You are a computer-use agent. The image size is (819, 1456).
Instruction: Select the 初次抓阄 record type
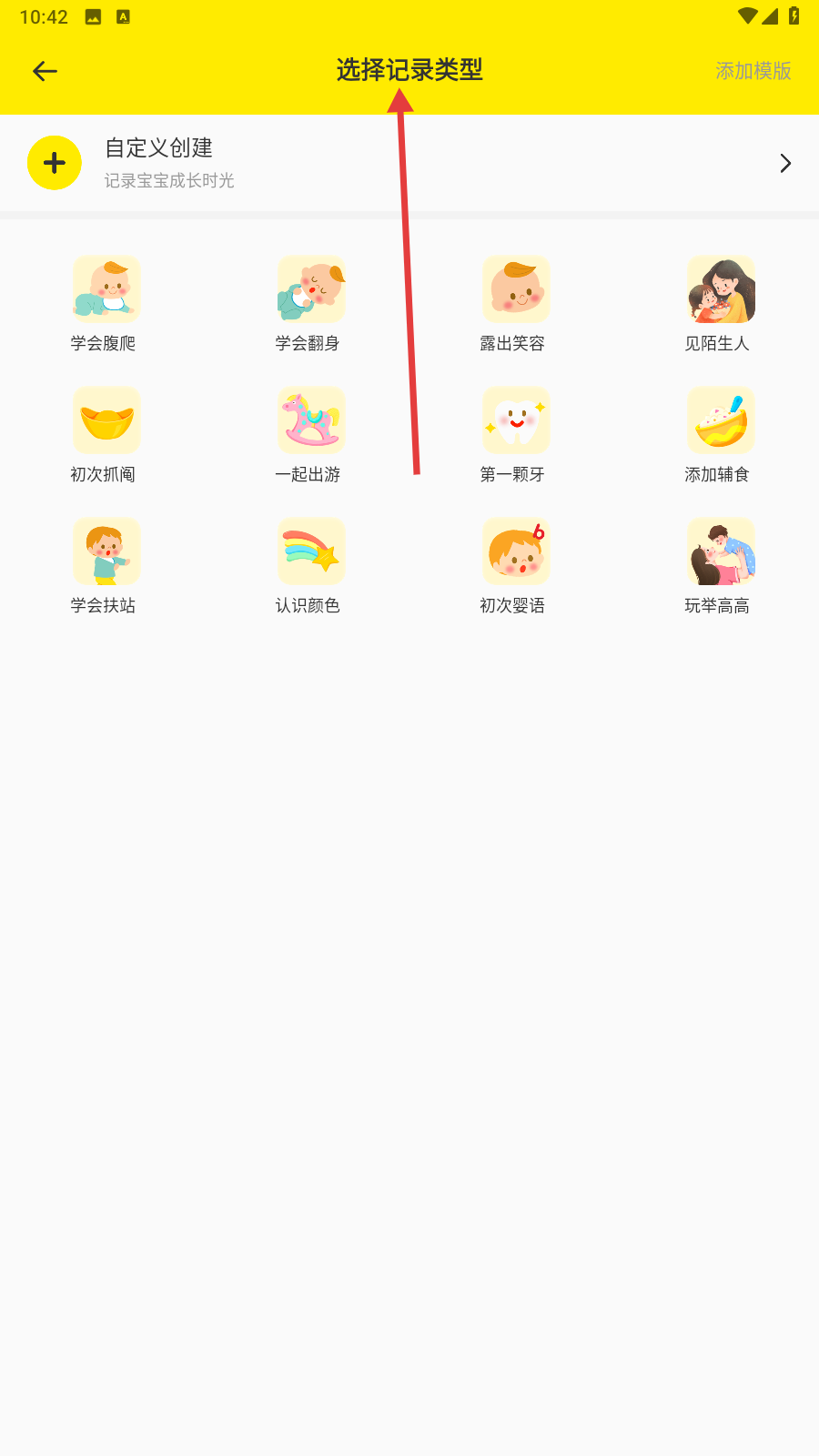[106, 421]
